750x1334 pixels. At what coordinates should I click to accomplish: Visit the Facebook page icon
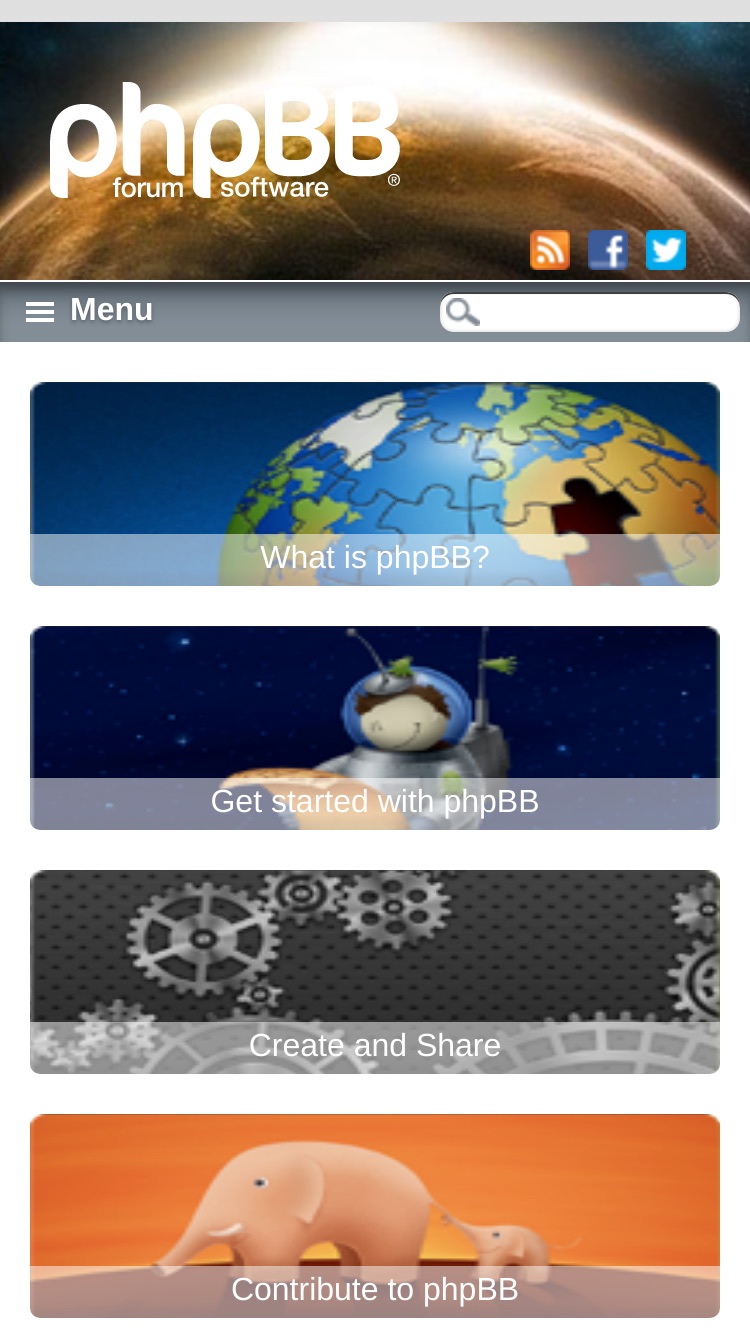(608, 250)
